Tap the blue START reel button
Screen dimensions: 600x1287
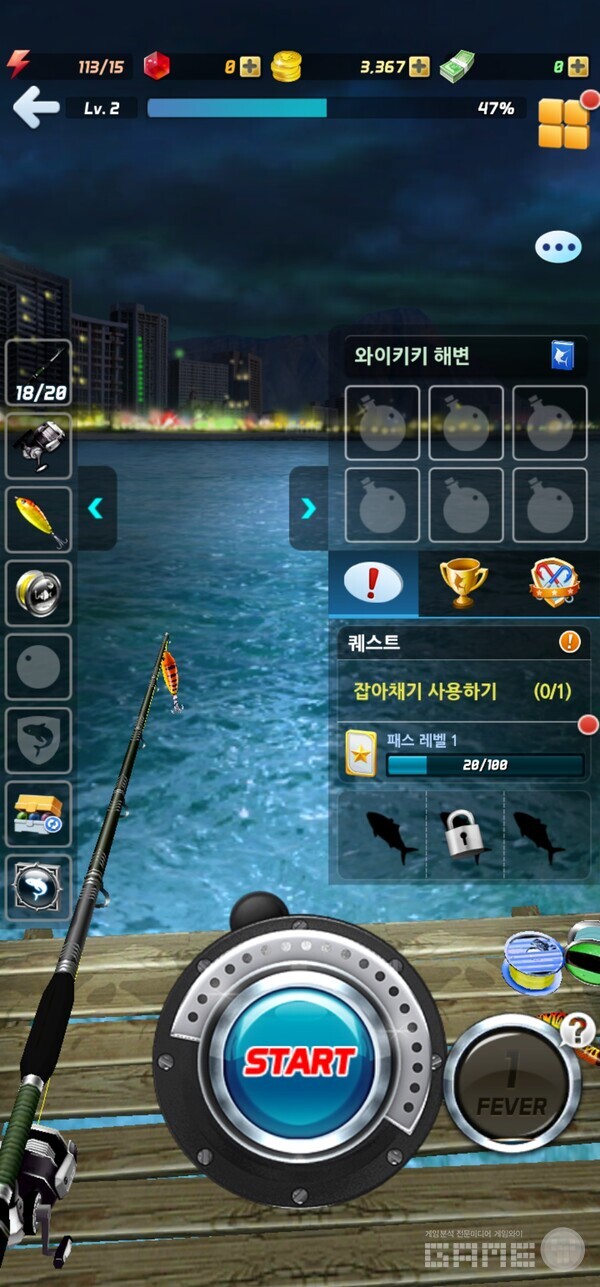[x=300, y=1062]
